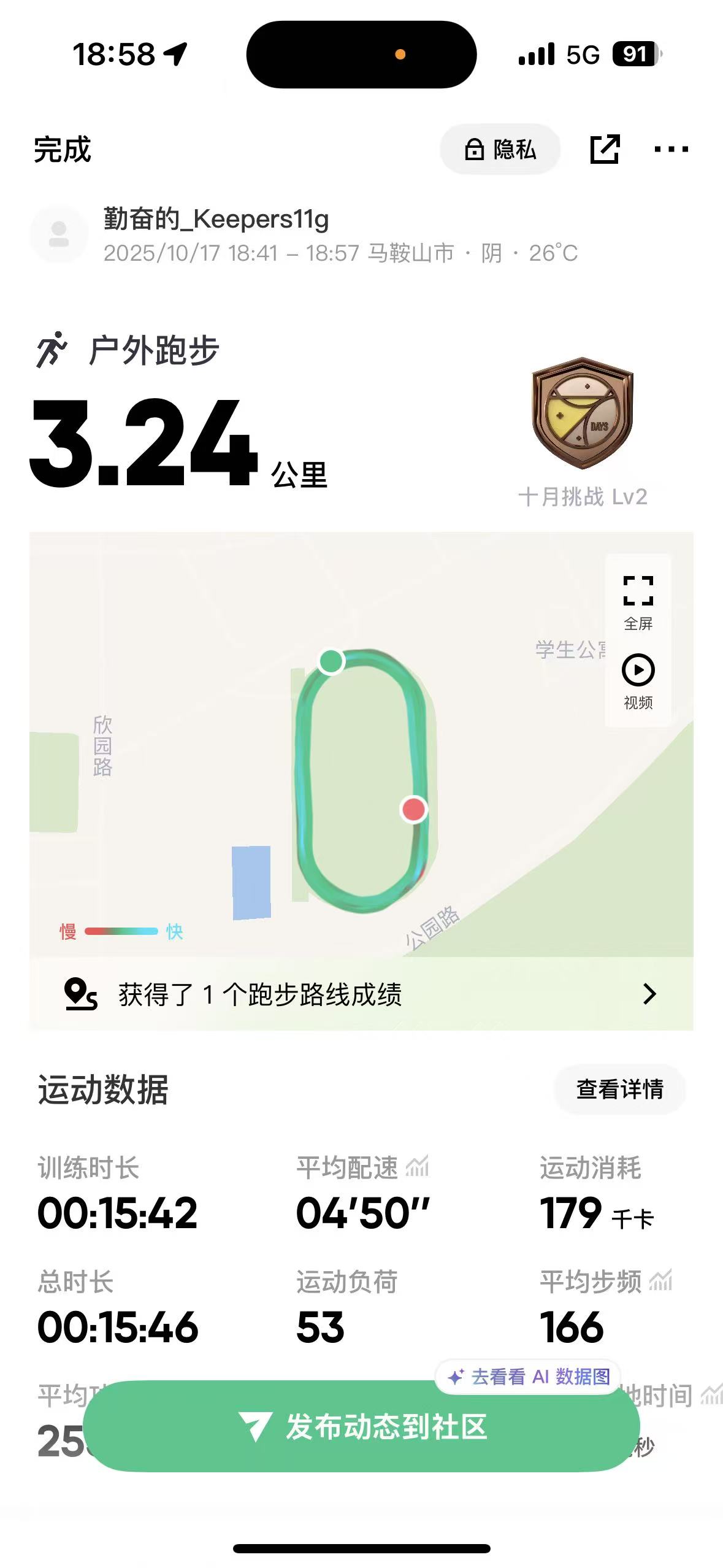The height and width of the screenshot is (1568, 723).
Task: Tap 完成 to finish
Action: (x=63, y=150)
